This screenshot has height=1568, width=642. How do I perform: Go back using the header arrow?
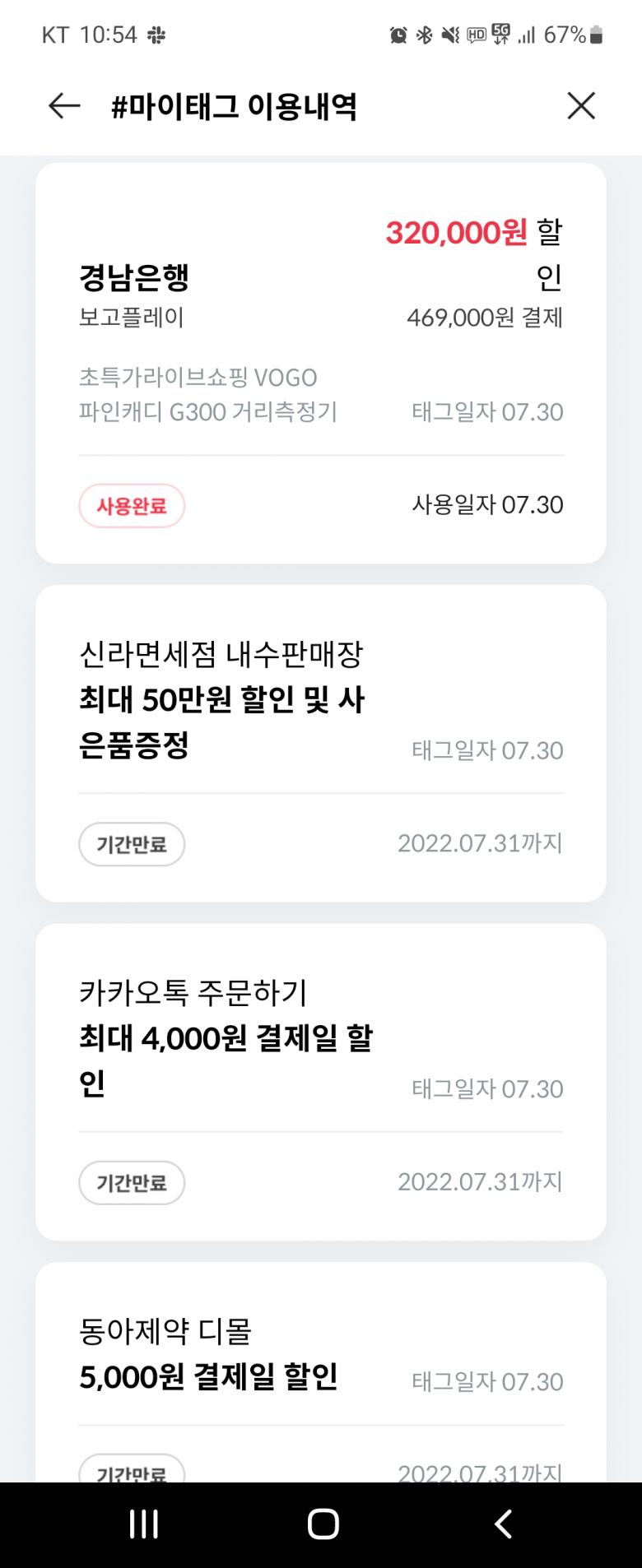click(64, 106)
